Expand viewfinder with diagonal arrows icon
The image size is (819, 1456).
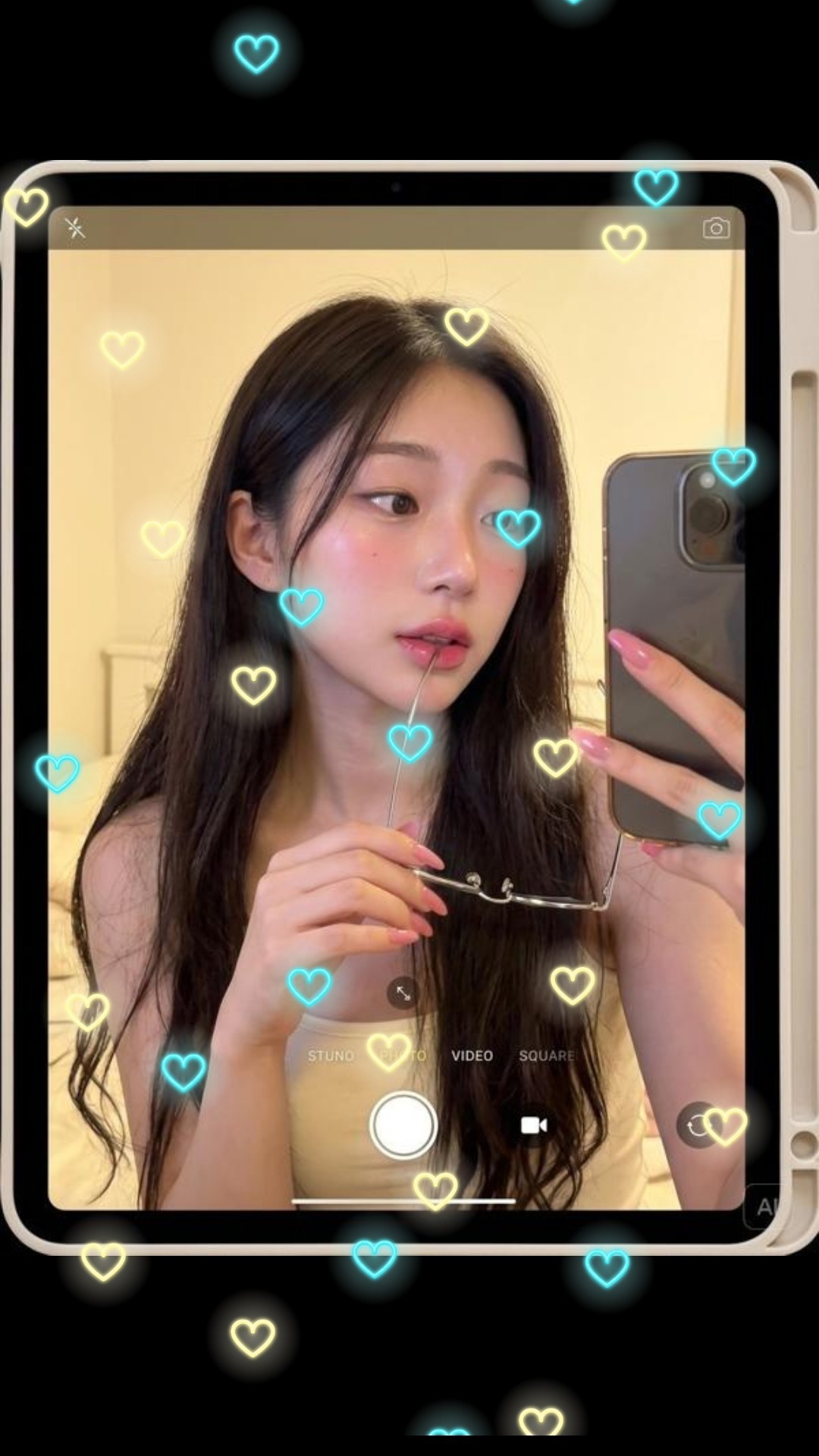click(x=404, y=993)
